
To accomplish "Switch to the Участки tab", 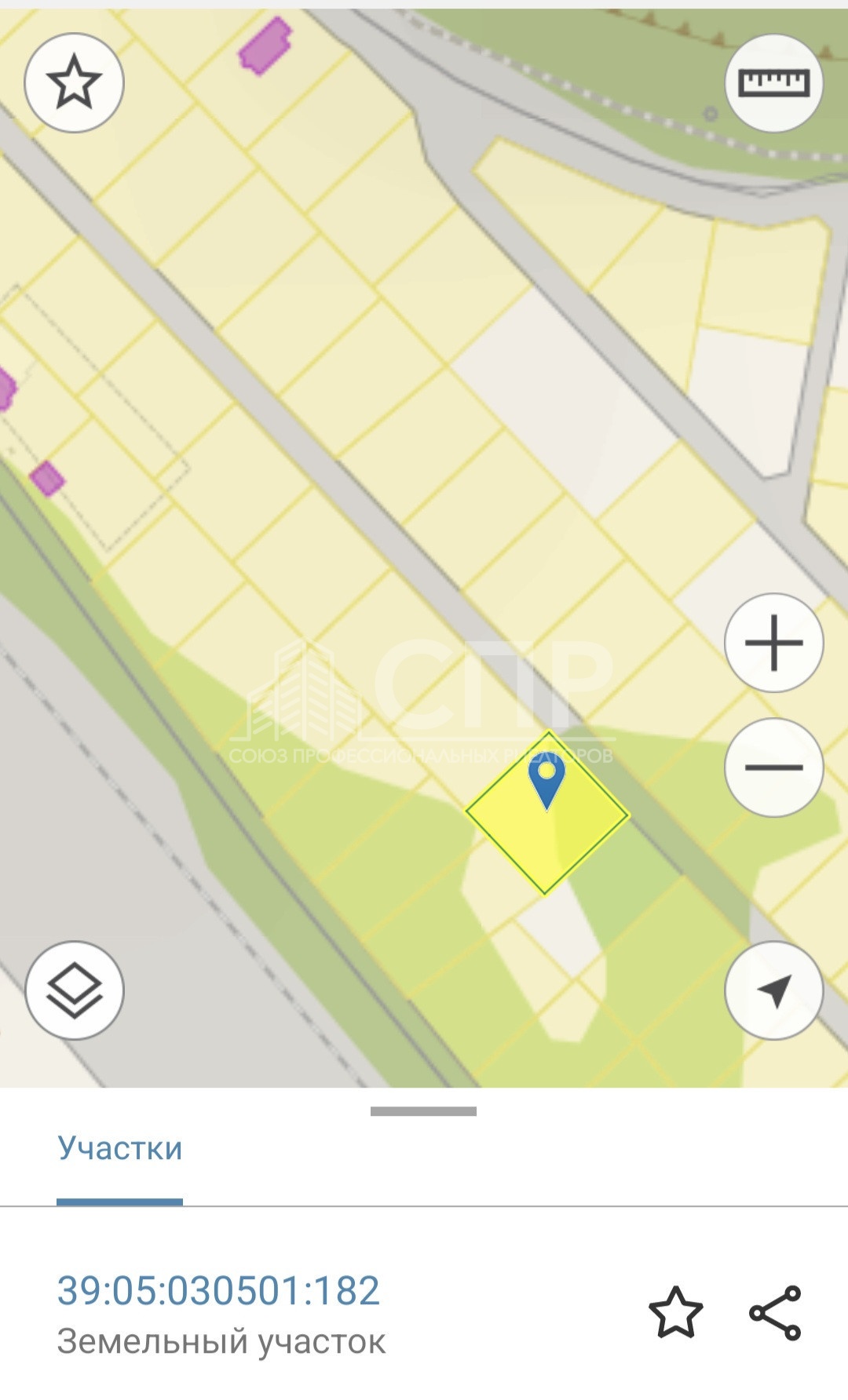I will coord(119,1148).
